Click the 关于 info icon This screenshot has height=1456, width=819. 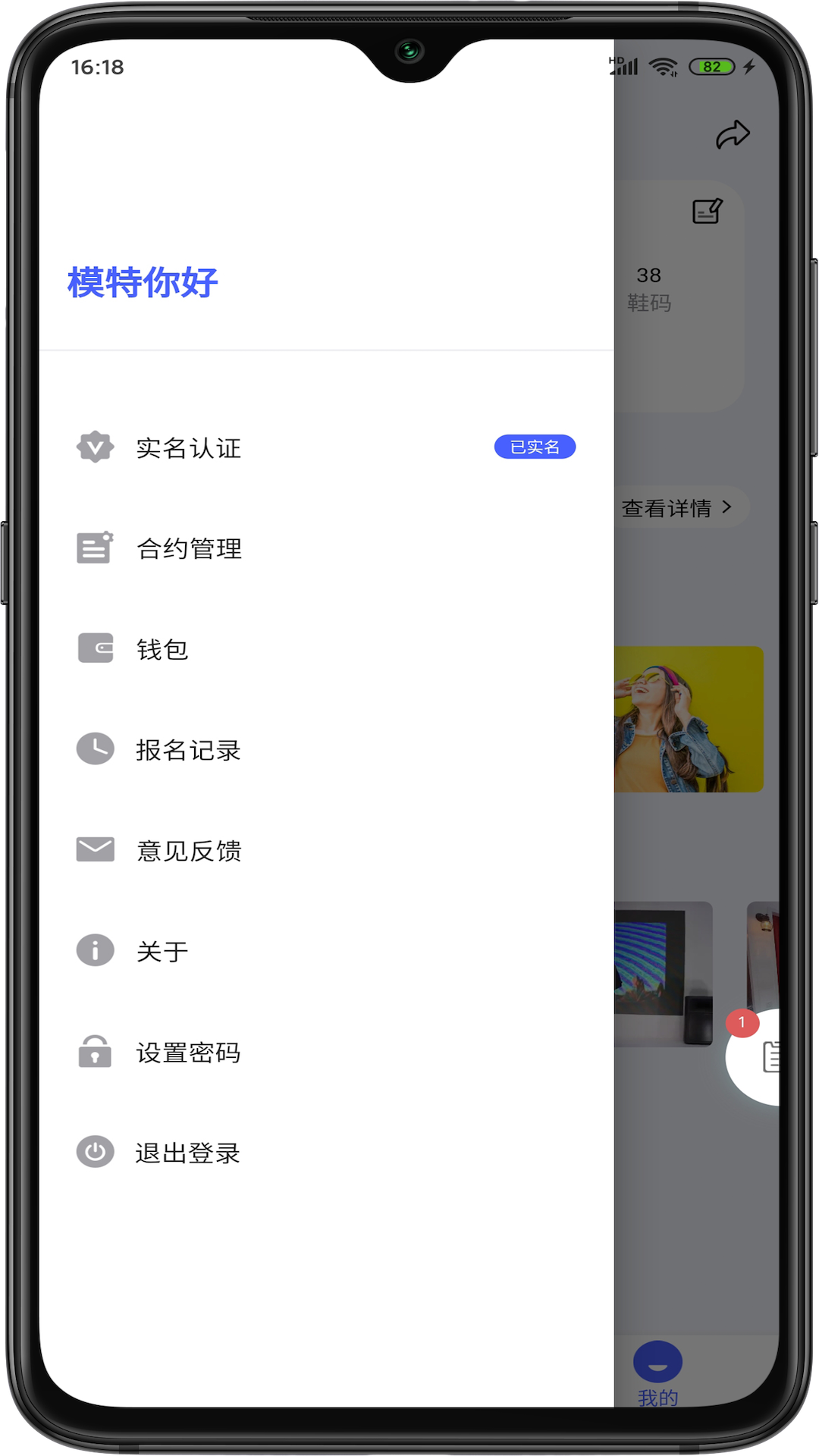tap(94, 951)
